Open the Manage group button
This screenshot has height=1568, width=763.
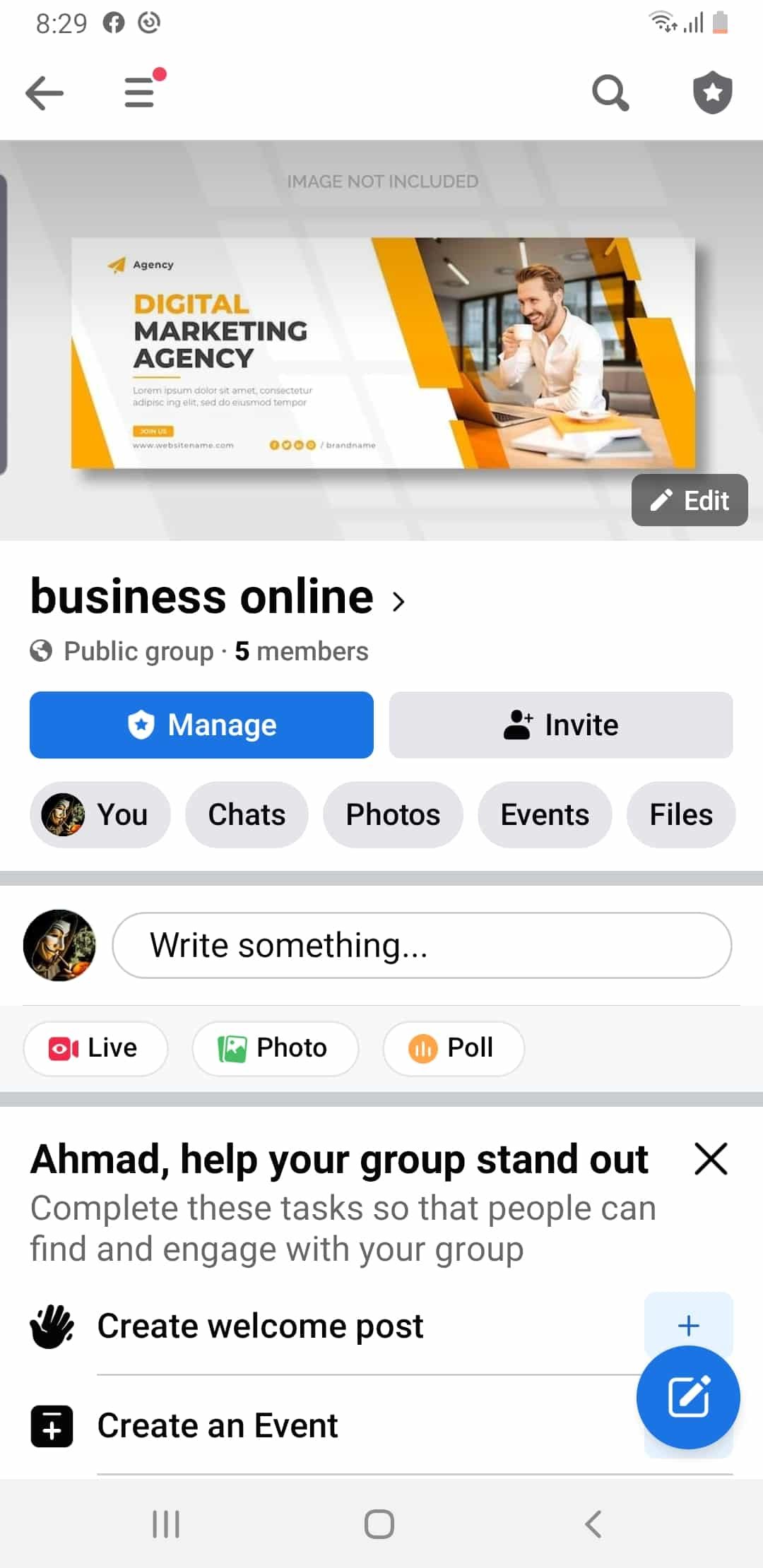pyautogui.click(x=201, y=725)
